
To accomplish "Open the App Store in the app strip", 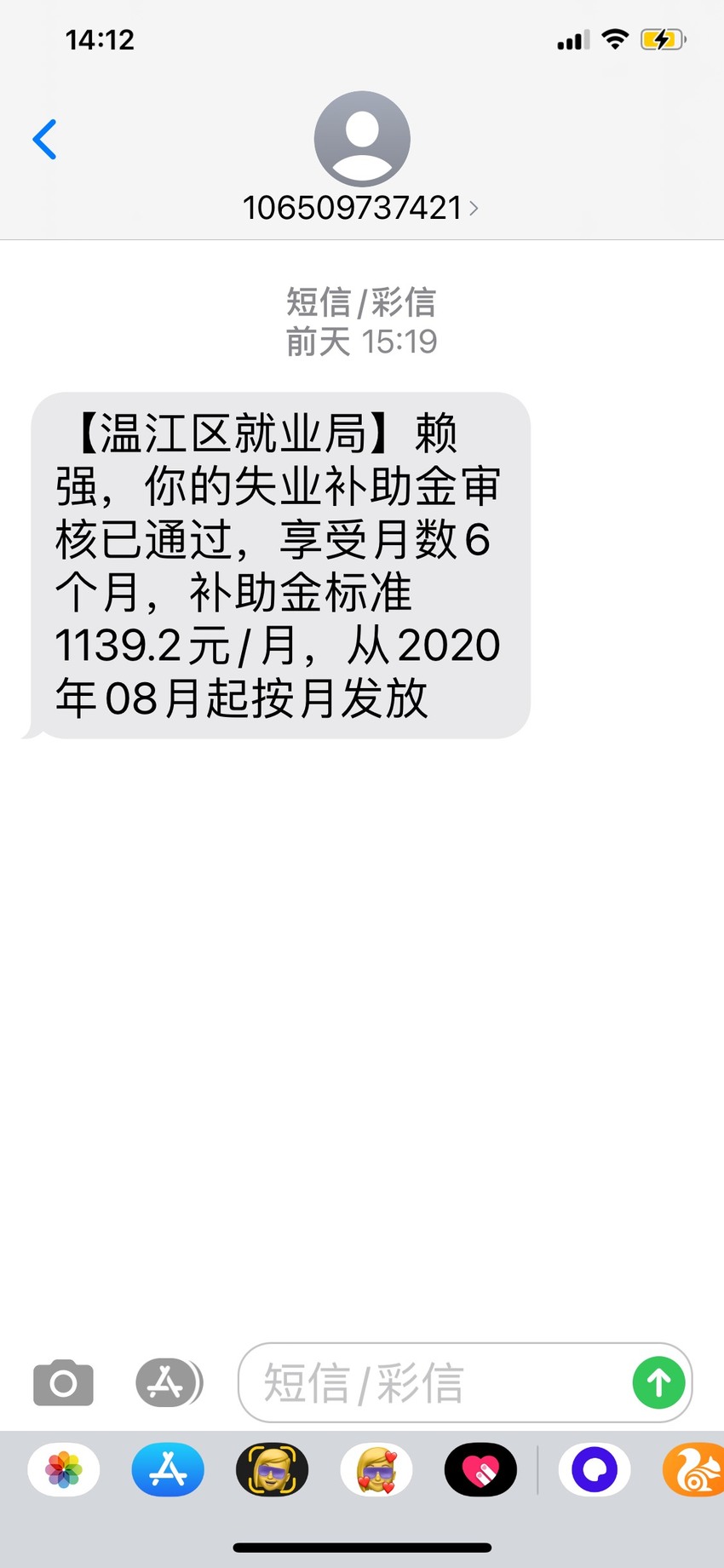I will (168, 1470).
